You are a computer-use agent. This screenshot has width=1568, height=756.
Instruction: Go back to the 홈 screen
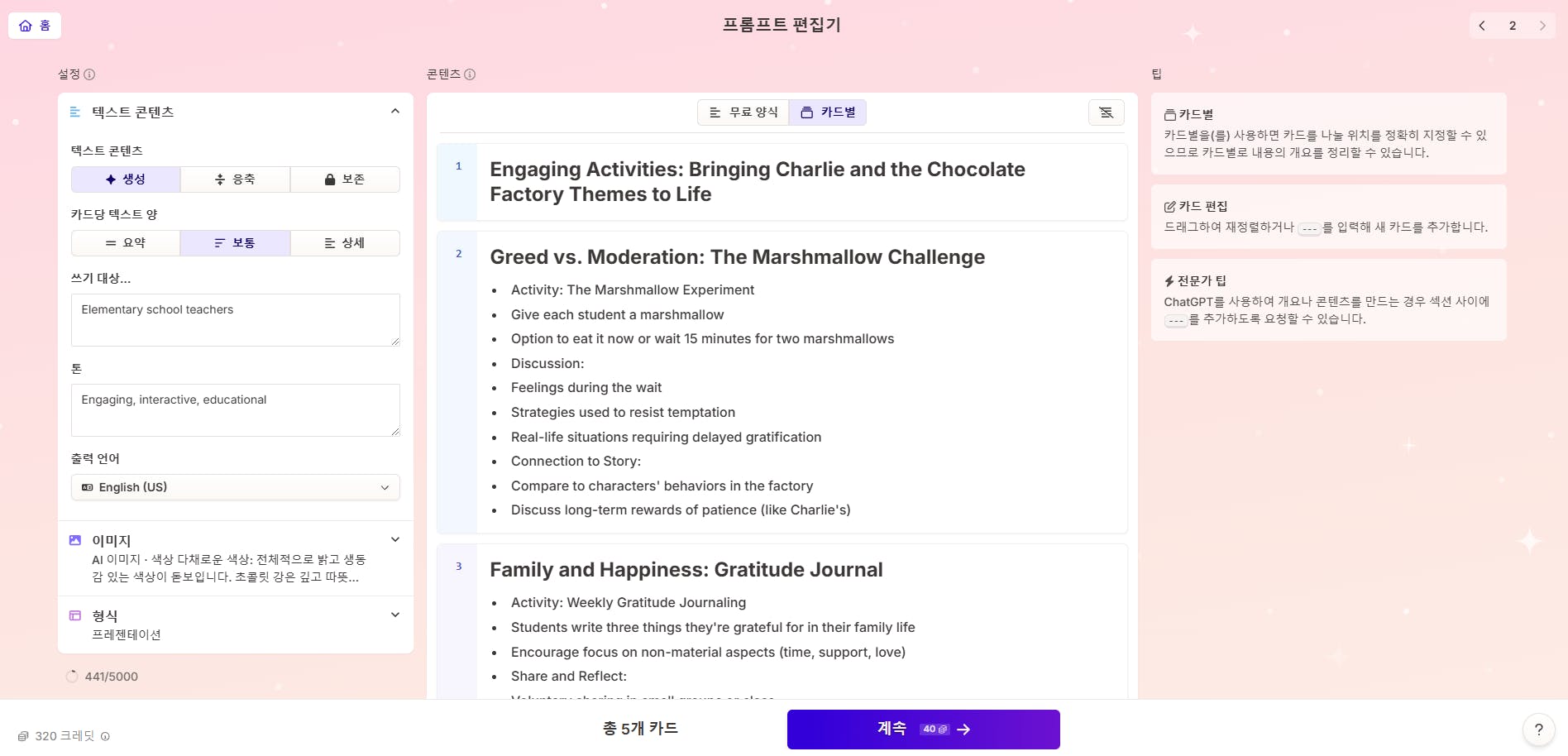point(35,26)
